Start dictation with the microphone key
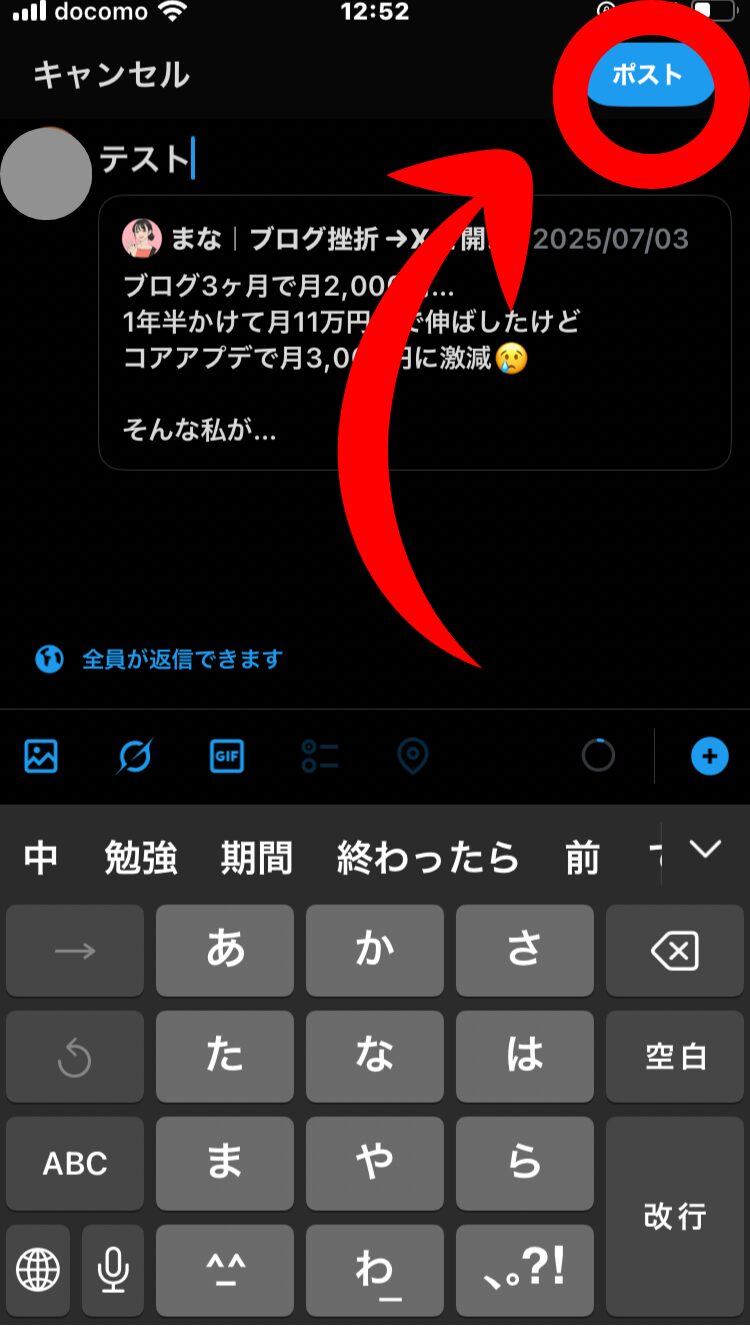This screenshot has height=1334, width=750. (113, 1271)
